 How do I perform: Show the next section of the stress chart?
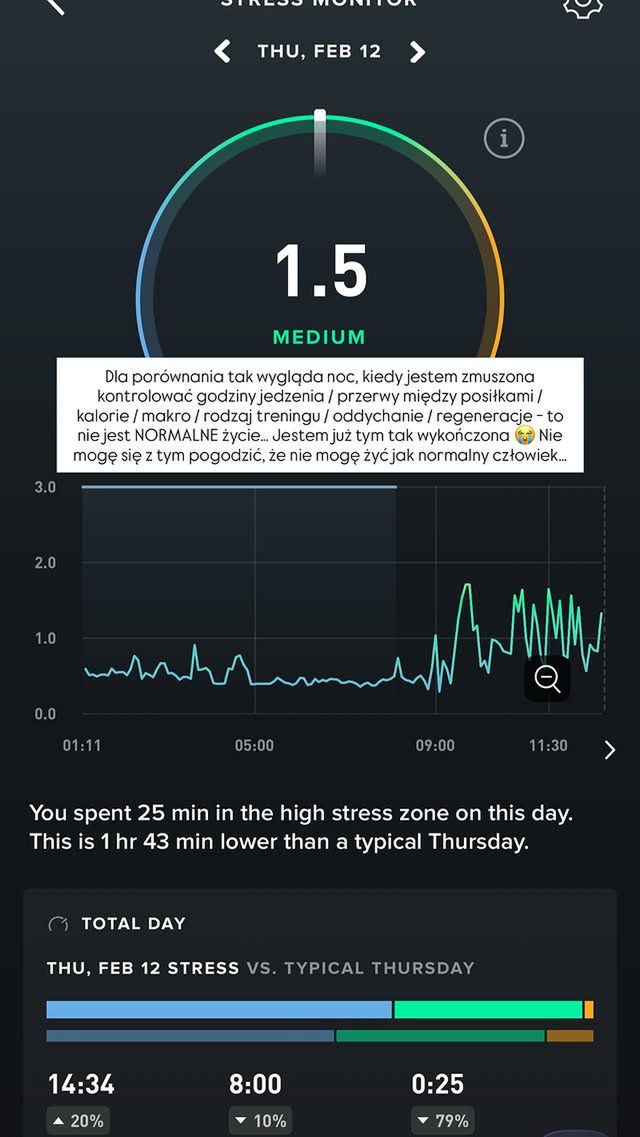coord(610,750)
